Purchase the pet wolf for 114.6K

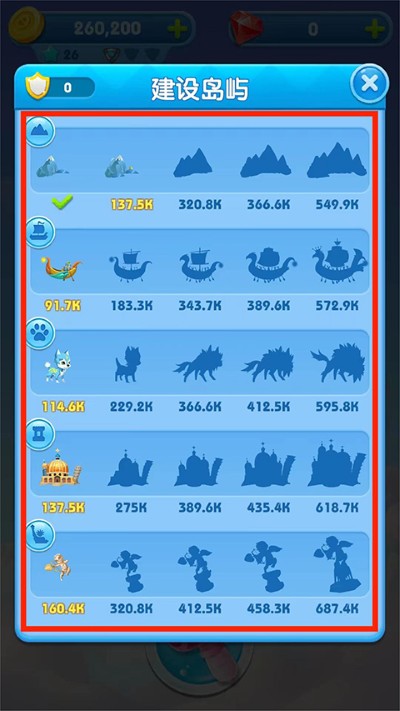click(57, 365)
